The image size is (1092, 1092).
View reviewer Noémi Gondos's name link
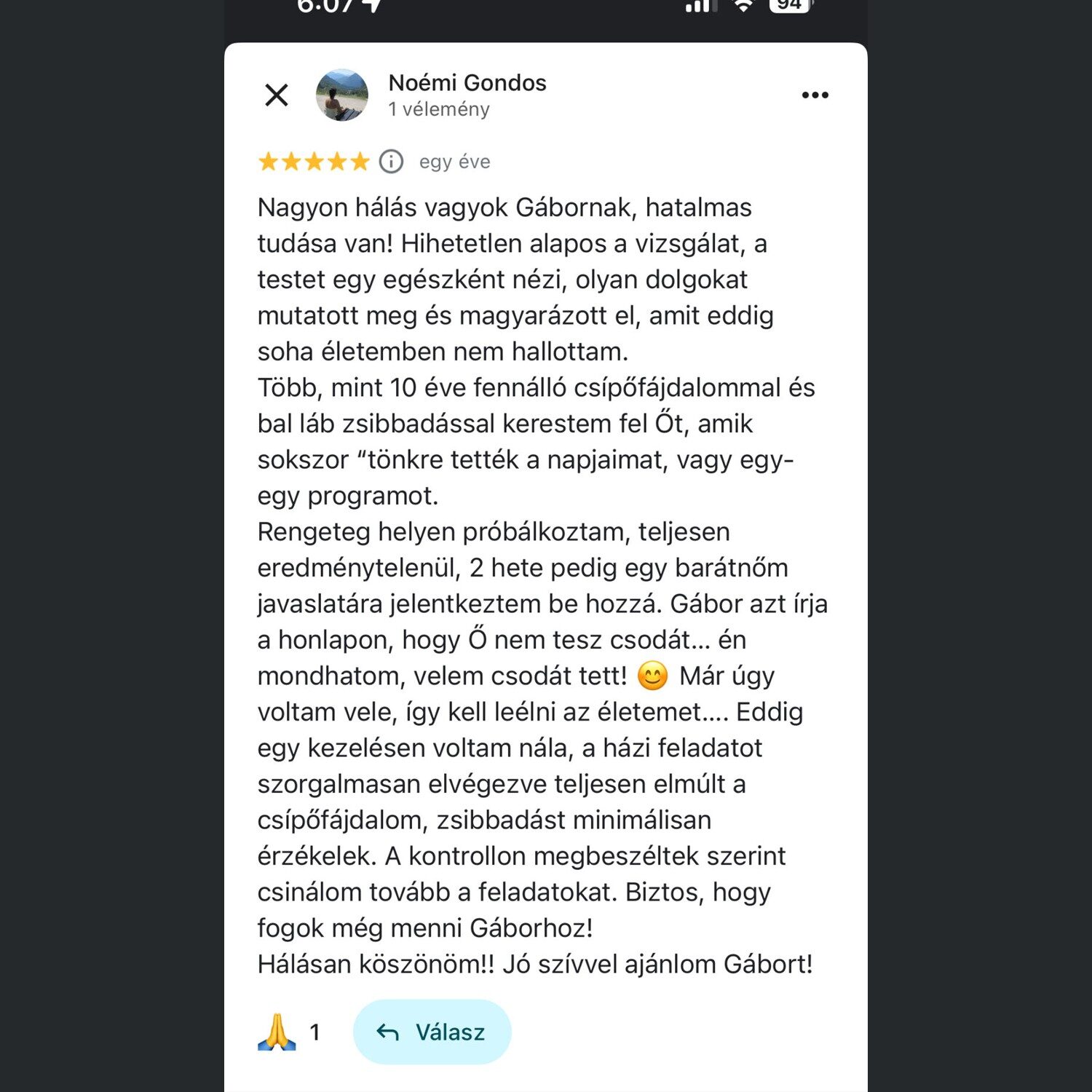467,83
